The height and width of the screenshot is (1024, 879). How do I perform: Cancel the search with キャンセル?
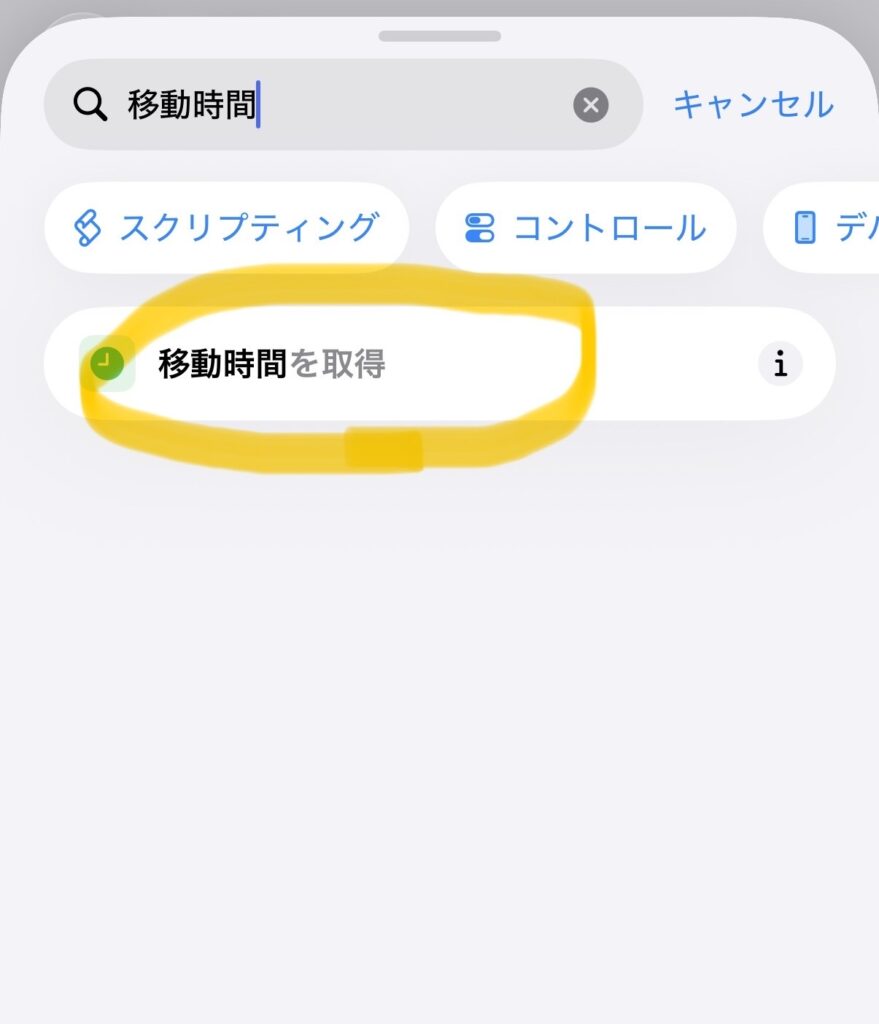[x=752, y=104]
